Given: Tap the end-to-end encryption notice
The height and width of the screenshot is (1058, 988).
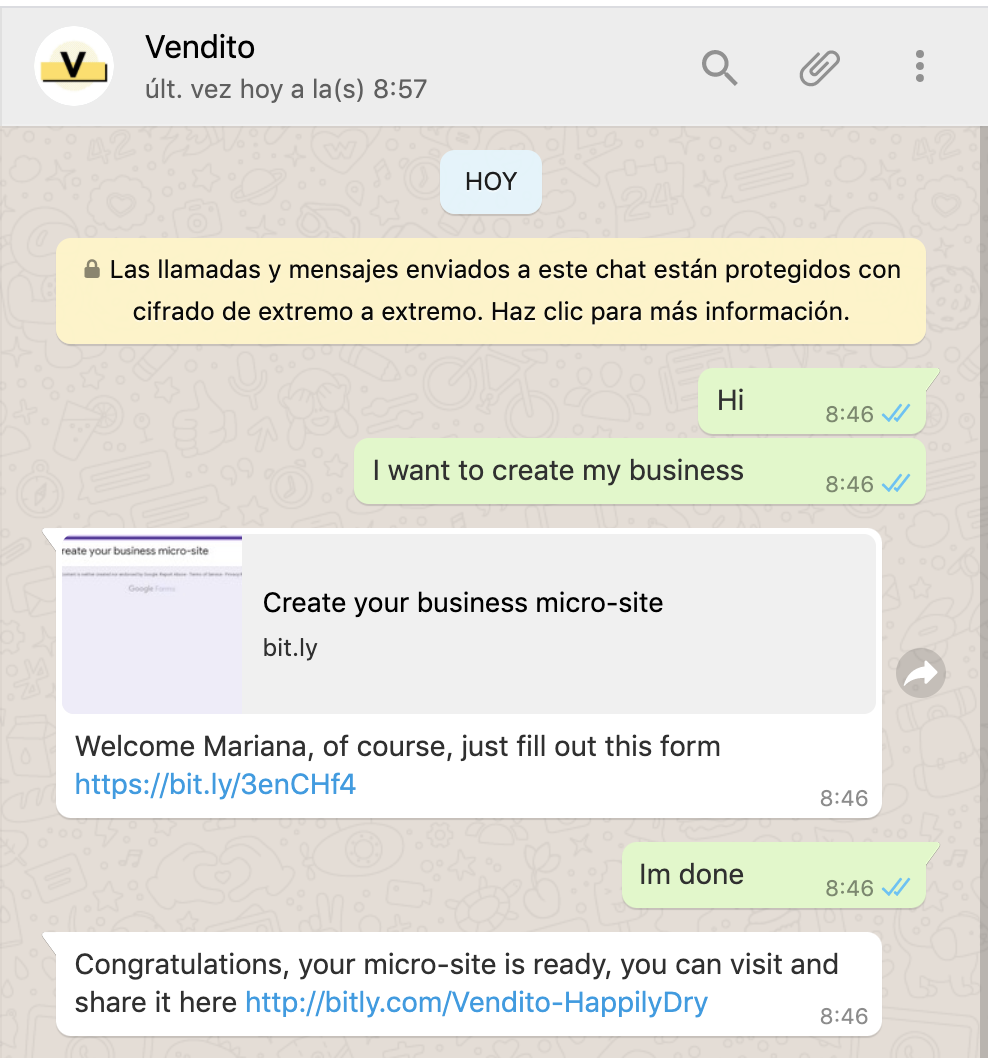Looking at the screenshot, I should click(x=490, y=291).
